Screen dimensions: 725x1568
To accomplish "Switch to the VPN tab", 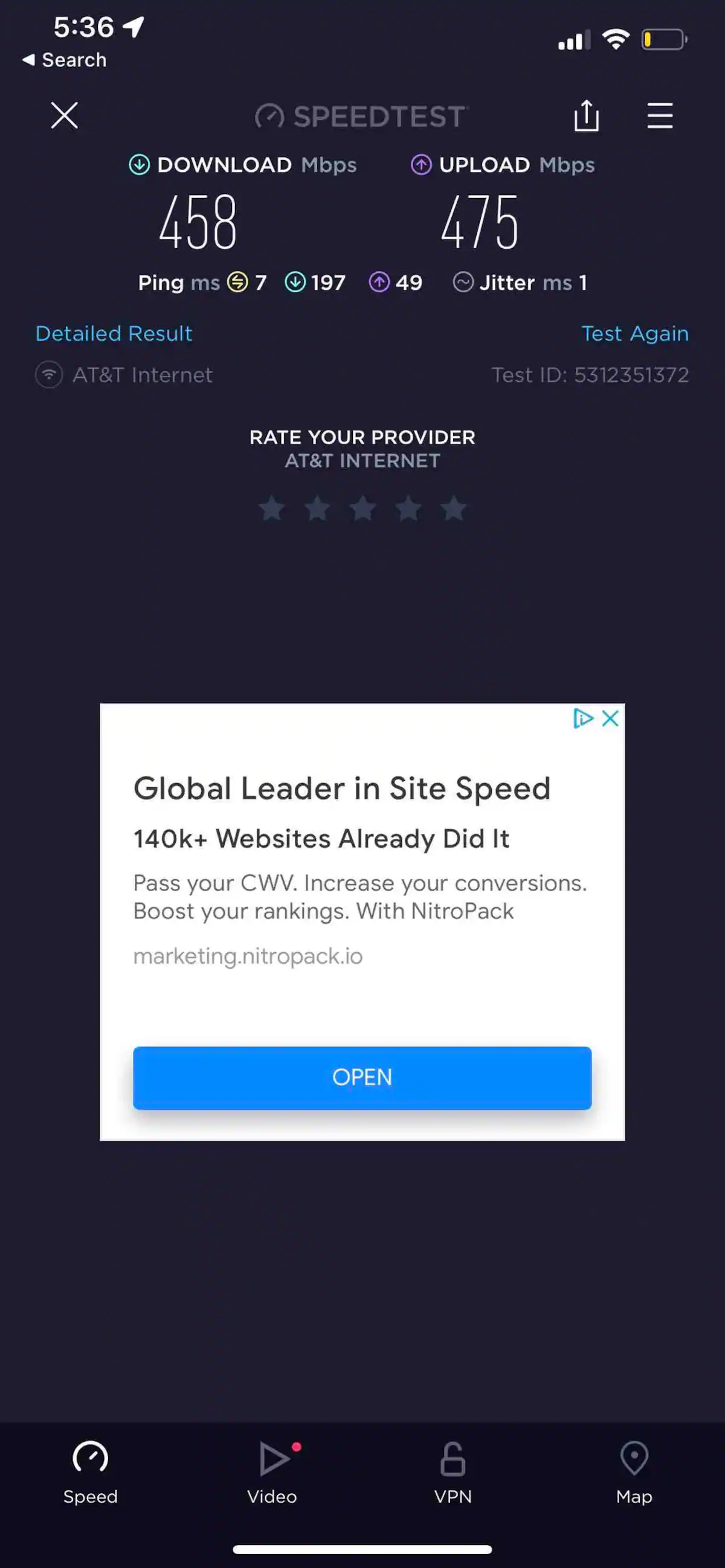I will [x=453, y=1472].
